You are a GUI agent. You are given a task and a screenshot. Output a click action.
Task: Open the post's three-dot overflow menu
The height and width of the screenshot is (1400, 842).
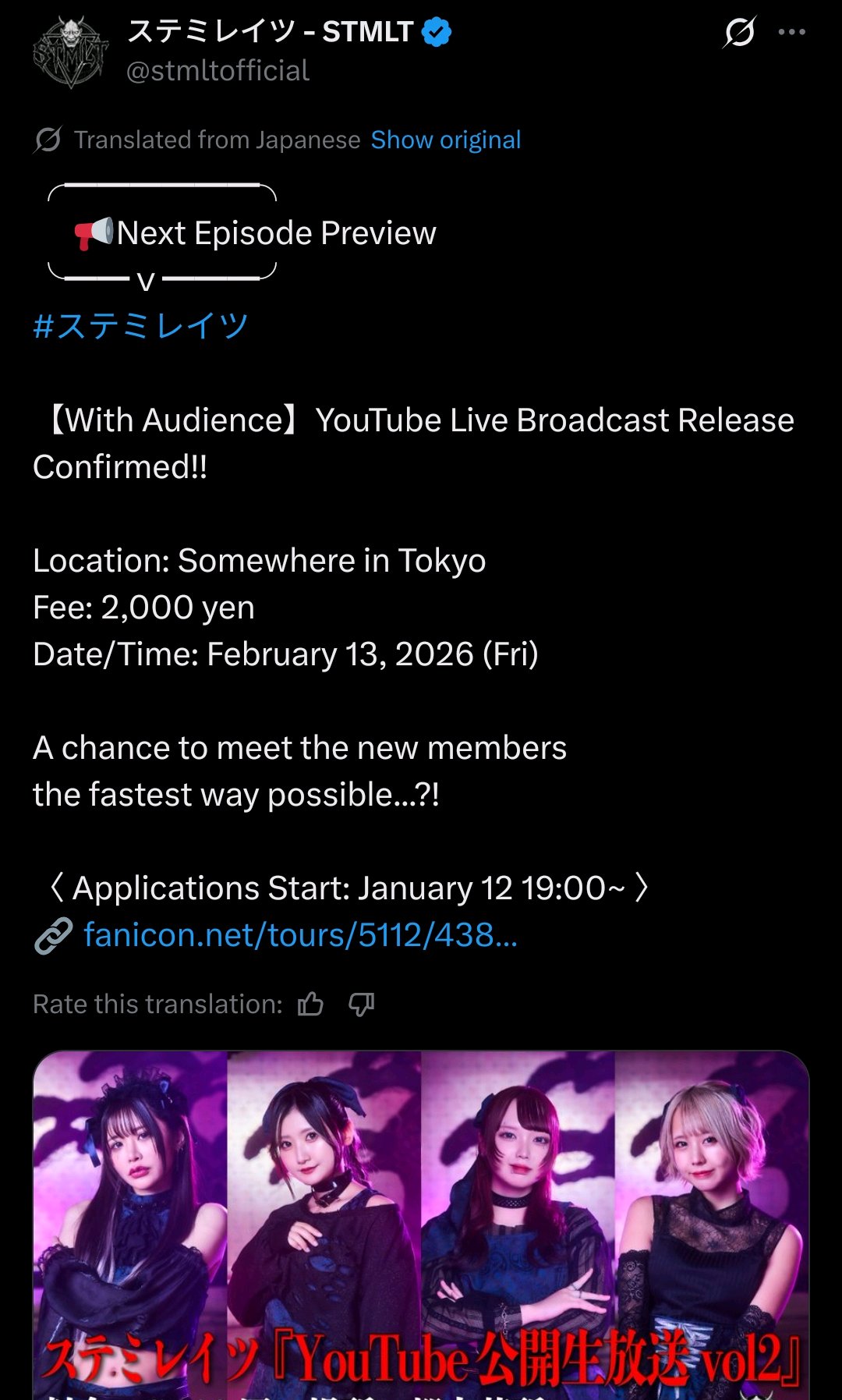791,32
